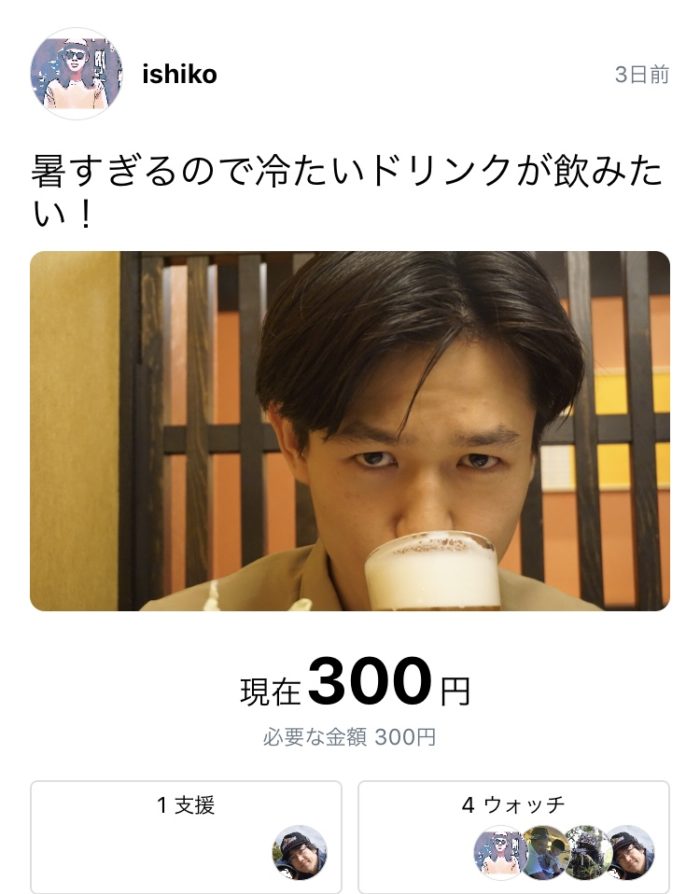Open ishiko's profile avatar
This screenshot has height=894, width=700.
pos(76,75)
